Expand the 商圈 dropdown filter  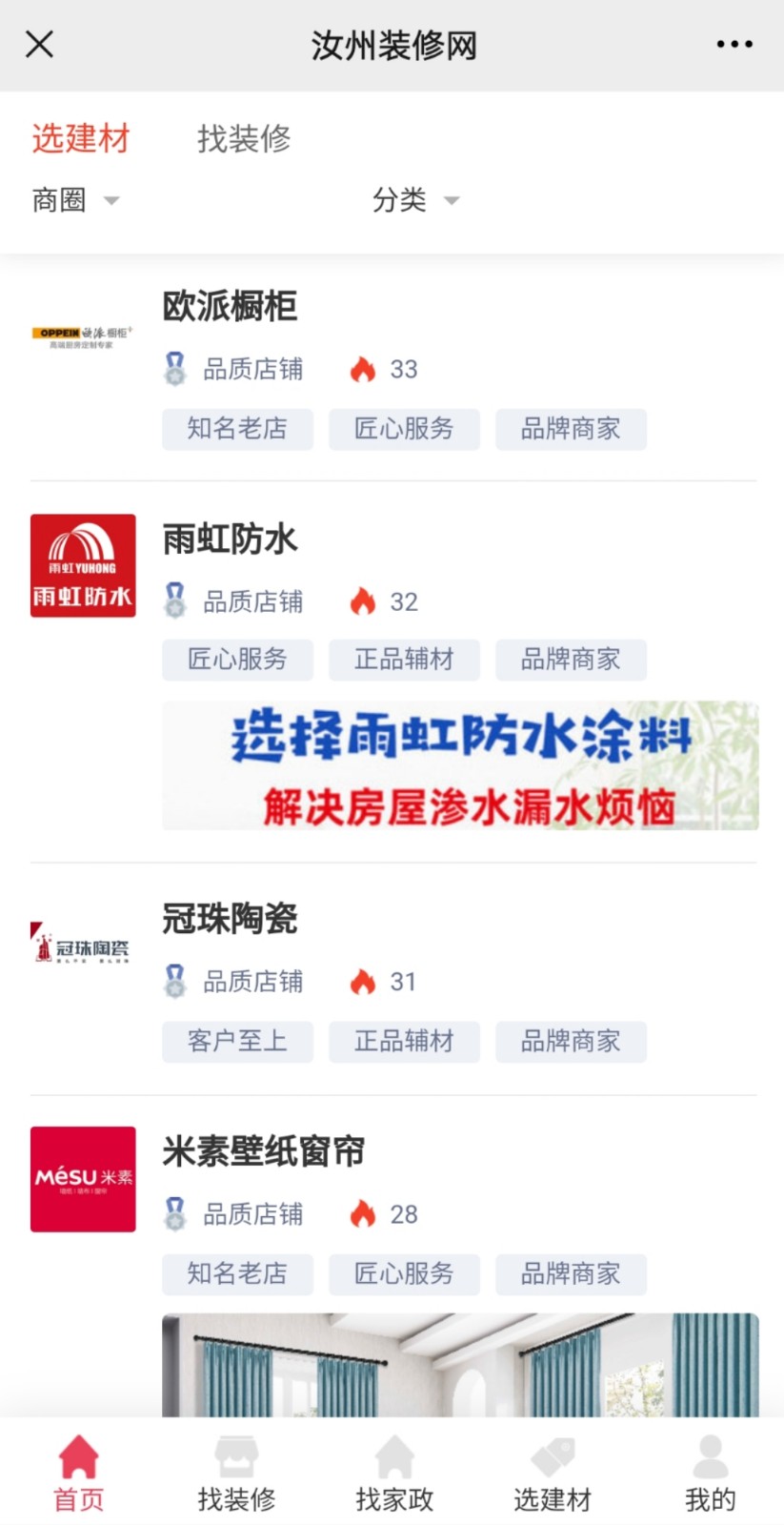(75, 200)
